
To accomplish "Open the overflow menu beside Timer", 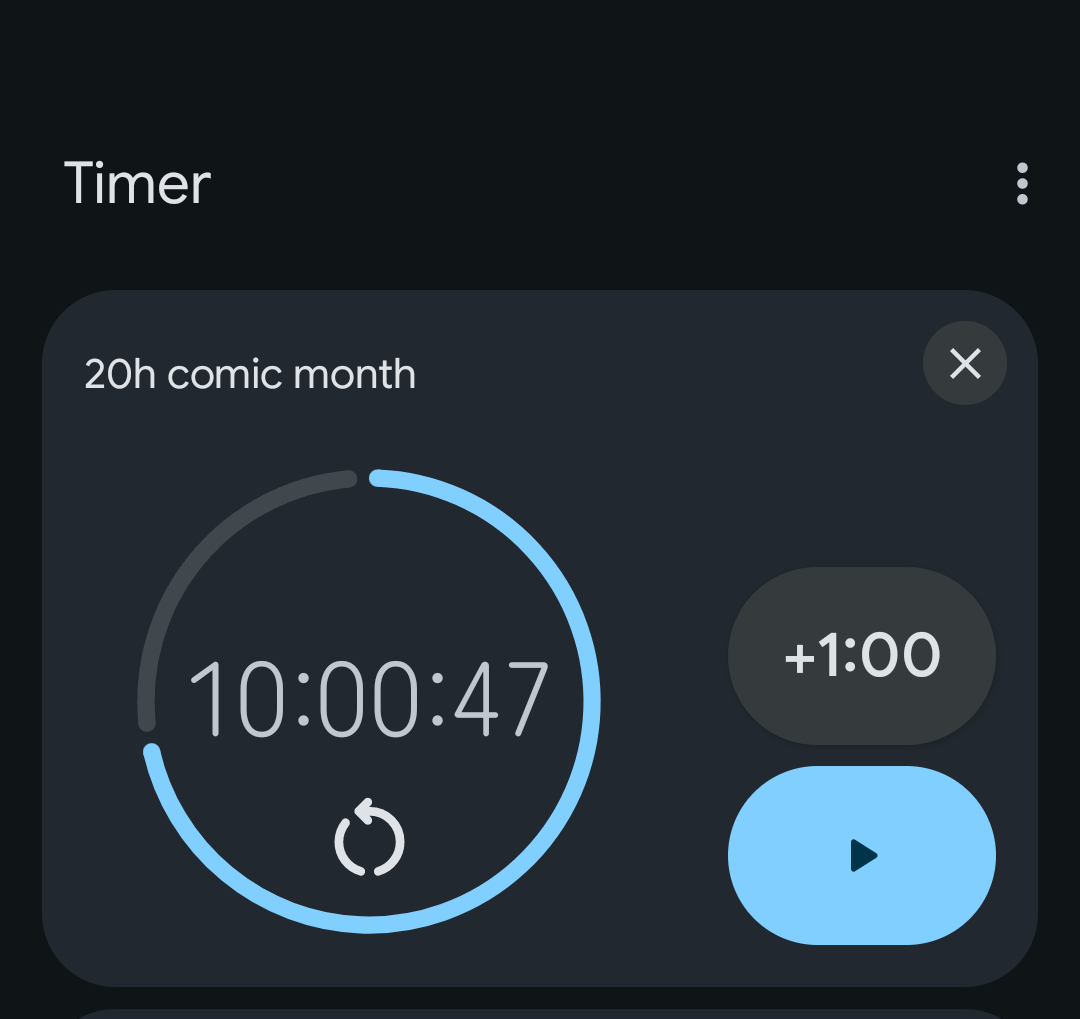I will [1021, 184].
